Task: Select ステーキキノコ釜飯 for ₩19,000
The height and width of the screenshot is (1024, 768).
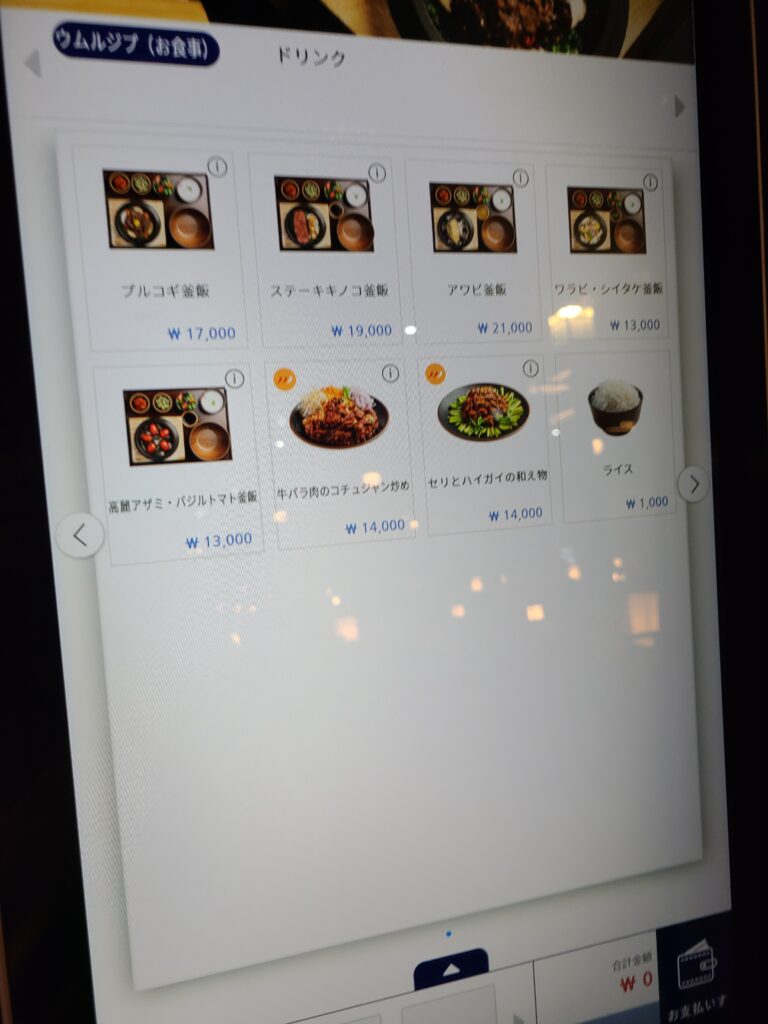Action: pos(327,255)
